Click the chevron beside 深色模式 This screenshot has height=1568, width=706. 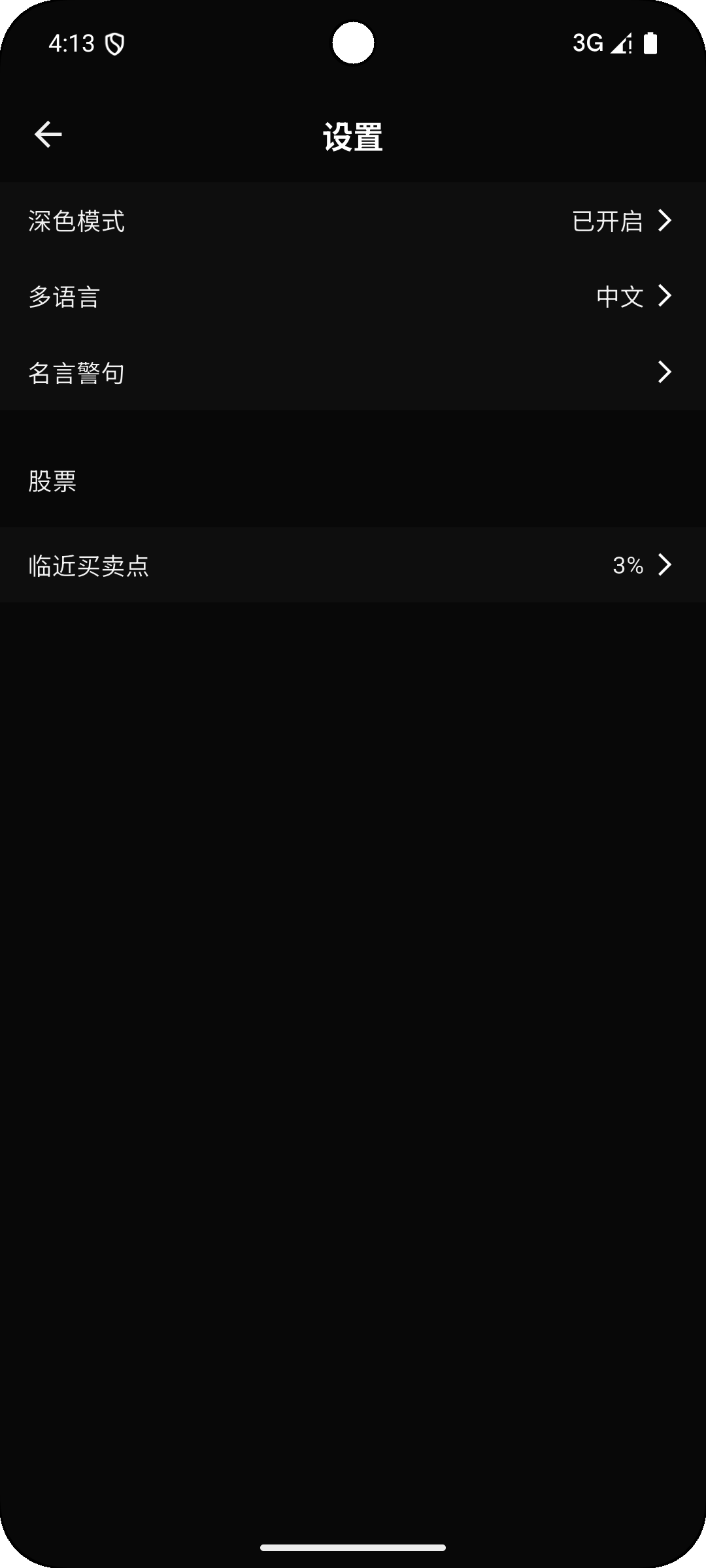click(x=664, y=221)
